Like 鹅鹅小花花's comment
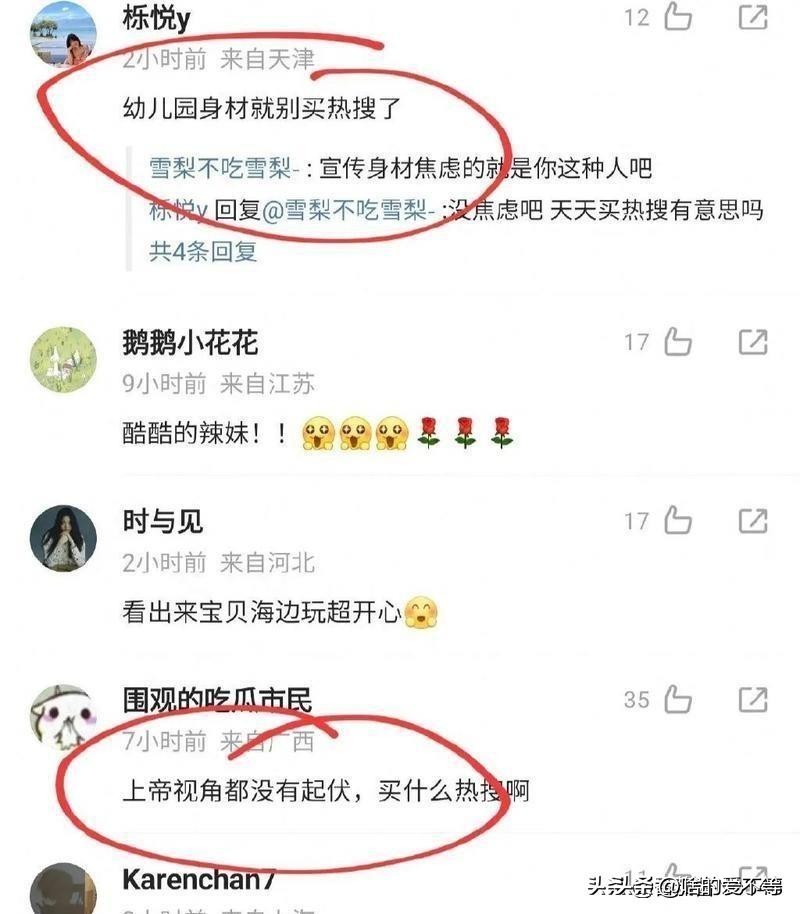This screenshot has height=914, width=800. pos(678,343)
